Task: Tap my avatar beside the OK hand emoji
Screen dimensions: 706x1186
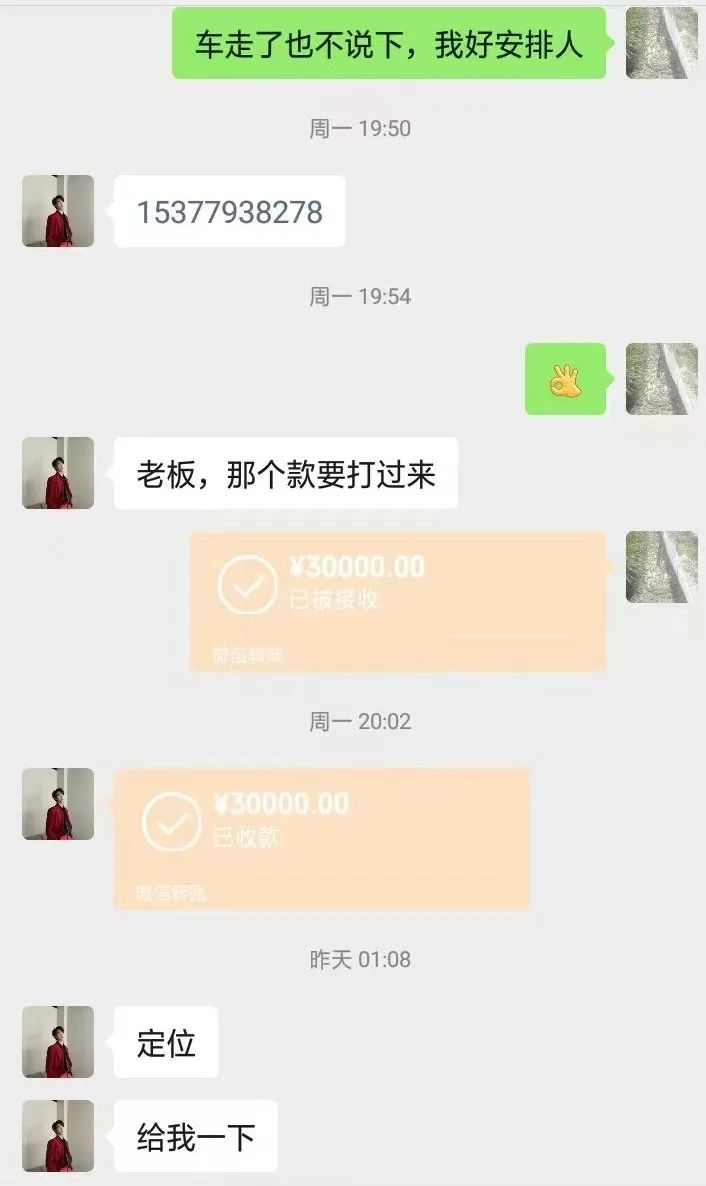Action: pyautogui.click(x=661, y=379)
